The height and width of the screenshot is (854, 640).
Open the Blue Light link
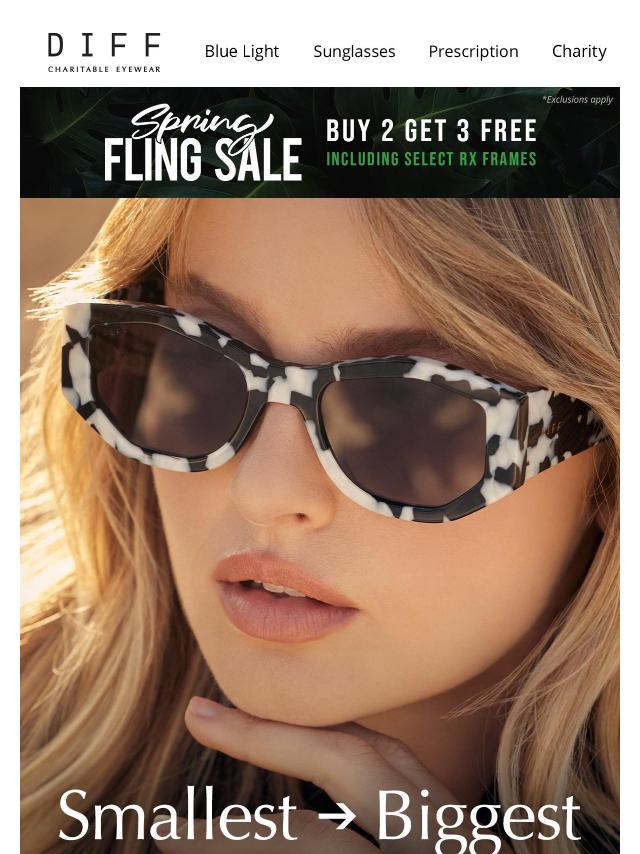(x=241, y=51)
